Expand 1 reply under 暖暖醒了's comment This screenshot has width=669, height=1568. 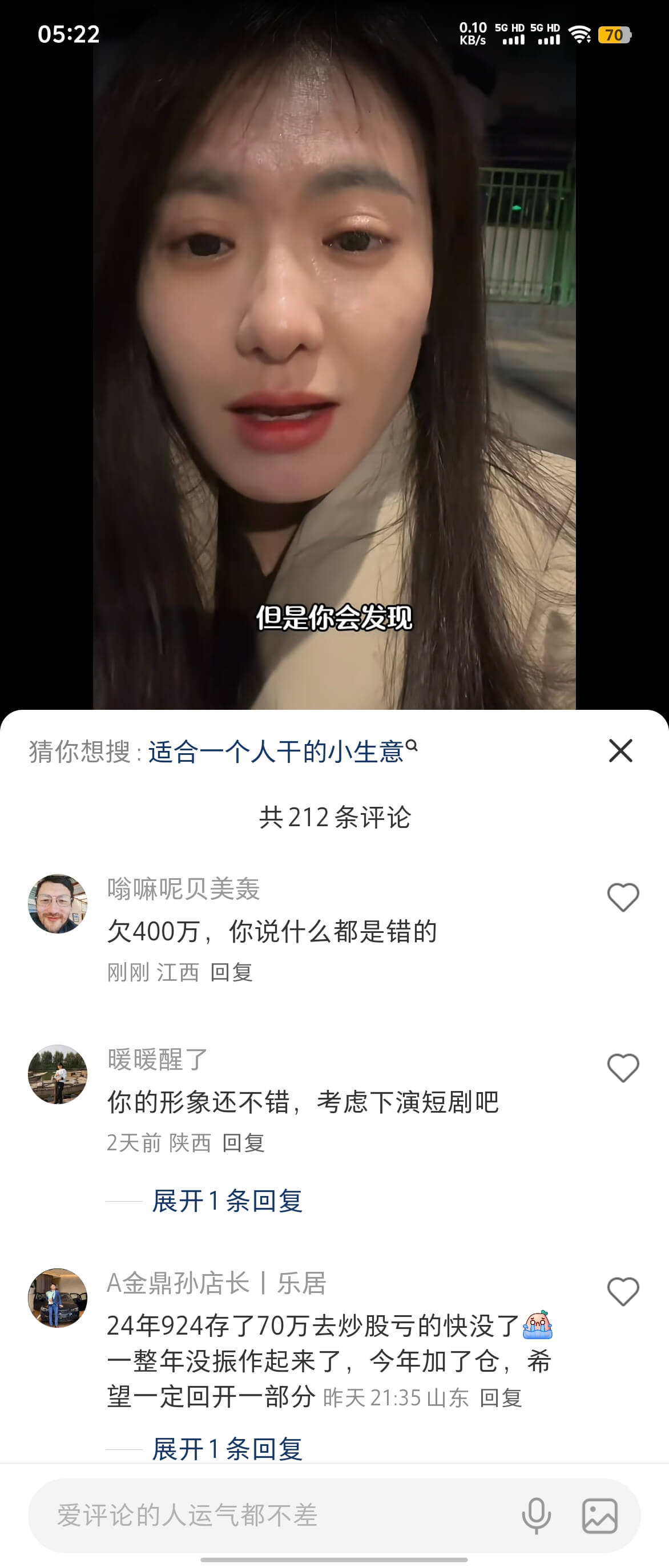pos(227,1201)
